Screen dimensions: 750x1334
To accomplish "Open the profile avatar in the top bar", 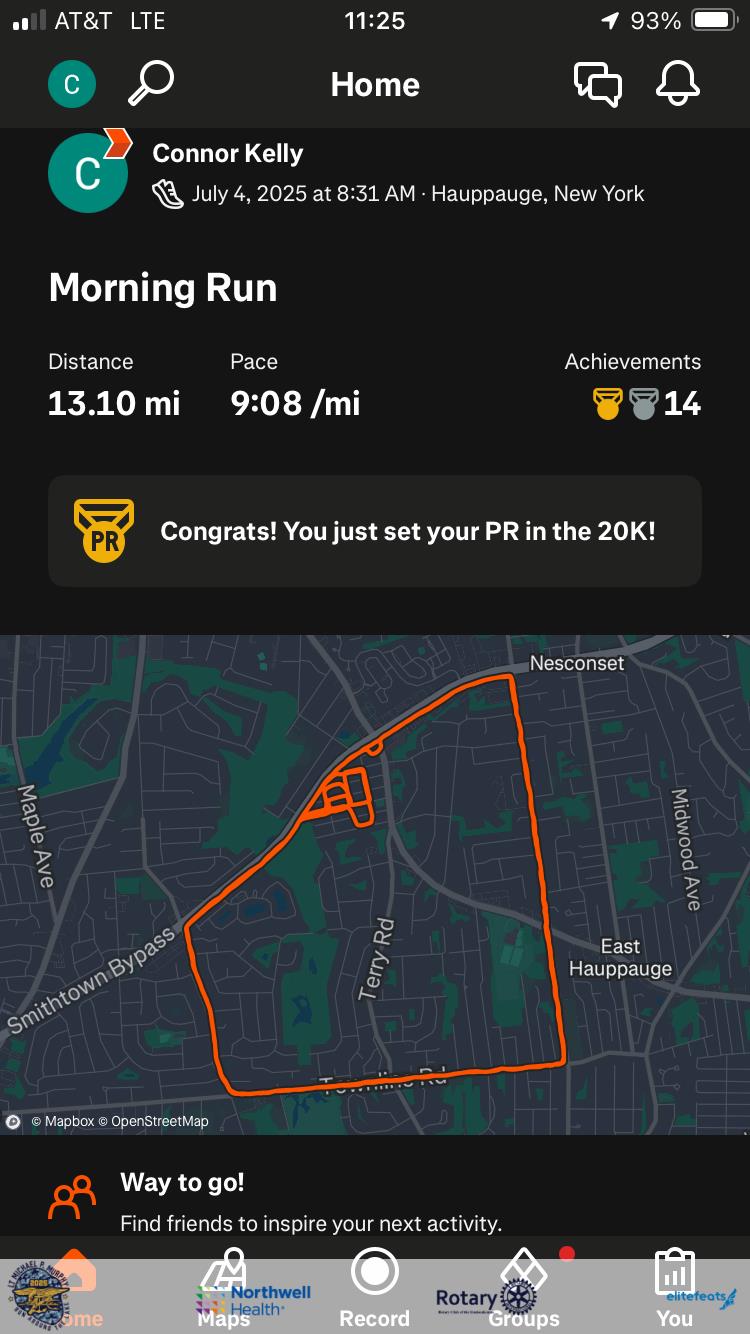I will 72,85.
